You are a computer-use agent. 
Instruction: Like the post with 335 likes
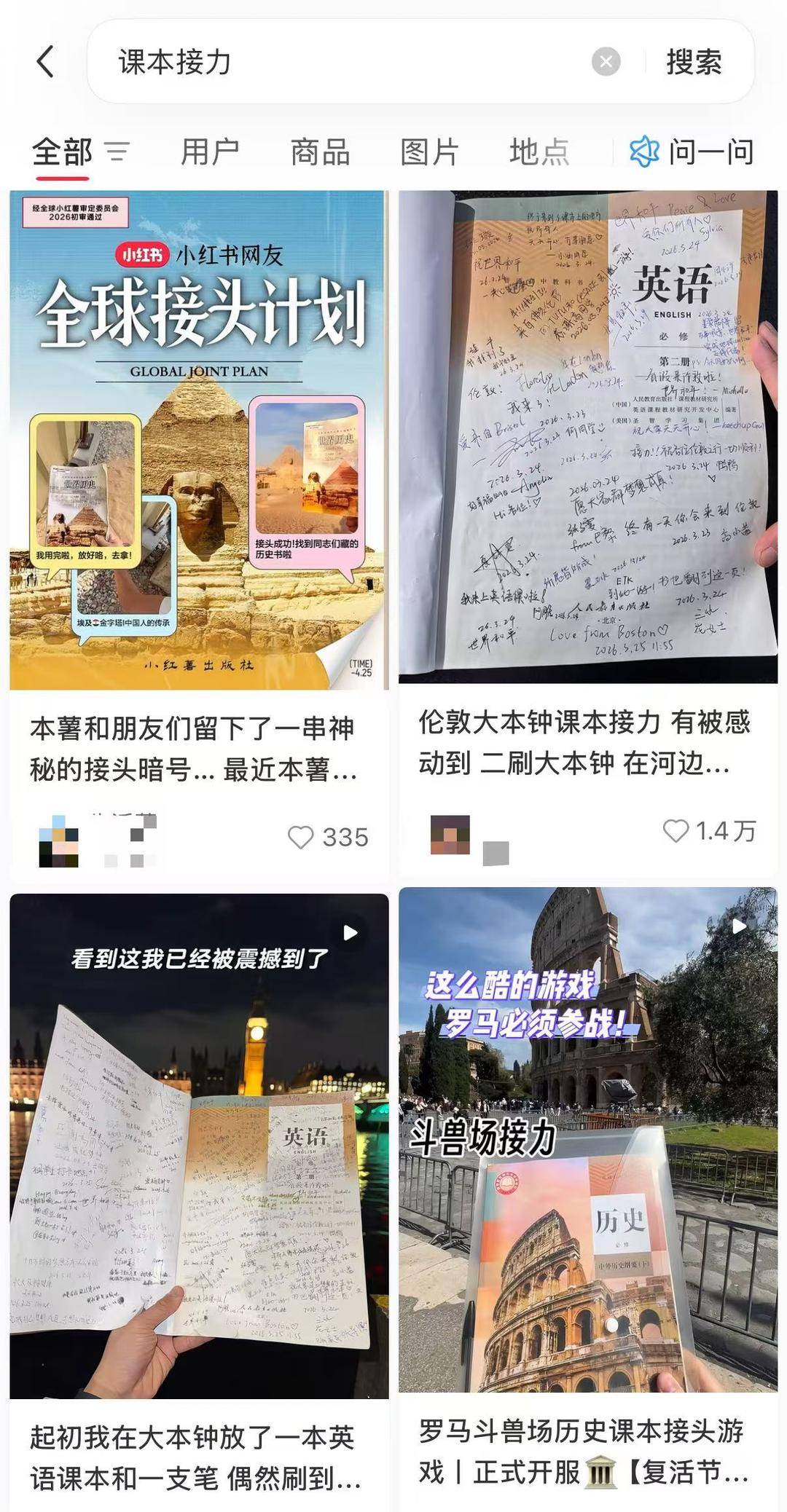coord(300,838)
